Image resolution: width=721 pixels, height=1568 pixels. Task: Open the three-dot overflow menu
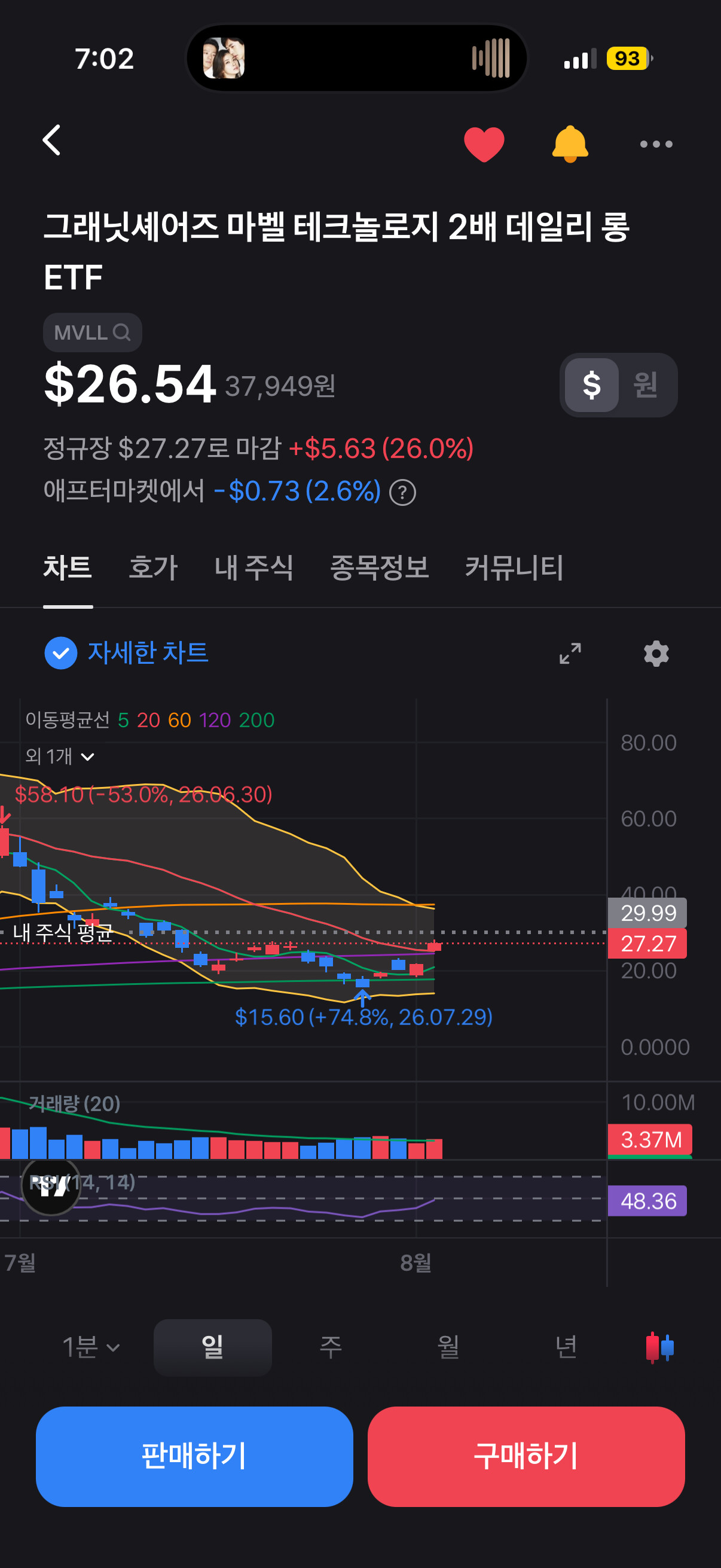coord(656,144)
